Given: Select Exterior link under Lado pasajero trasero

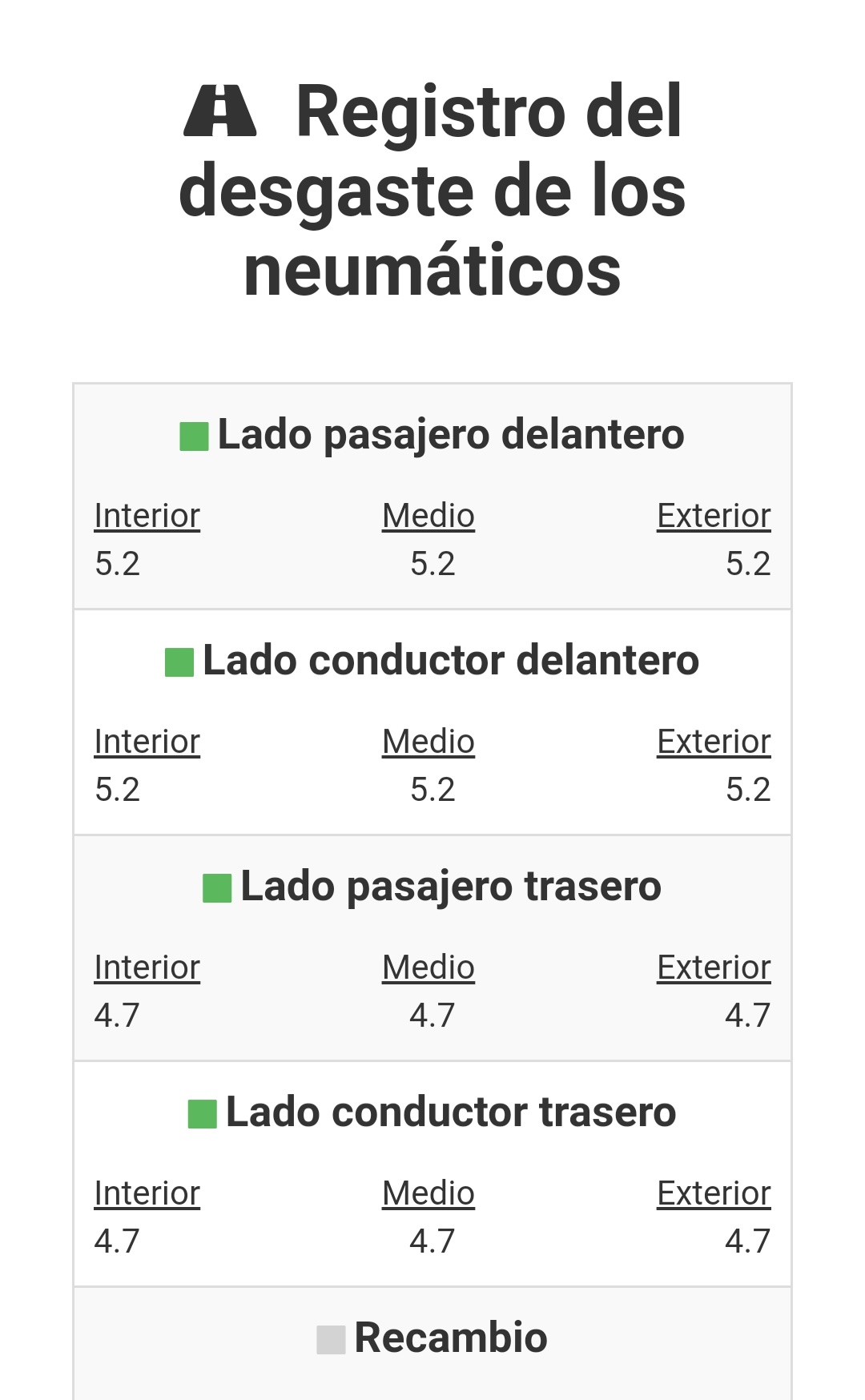Looking at the screenshot, I should [x=714, y=968].
